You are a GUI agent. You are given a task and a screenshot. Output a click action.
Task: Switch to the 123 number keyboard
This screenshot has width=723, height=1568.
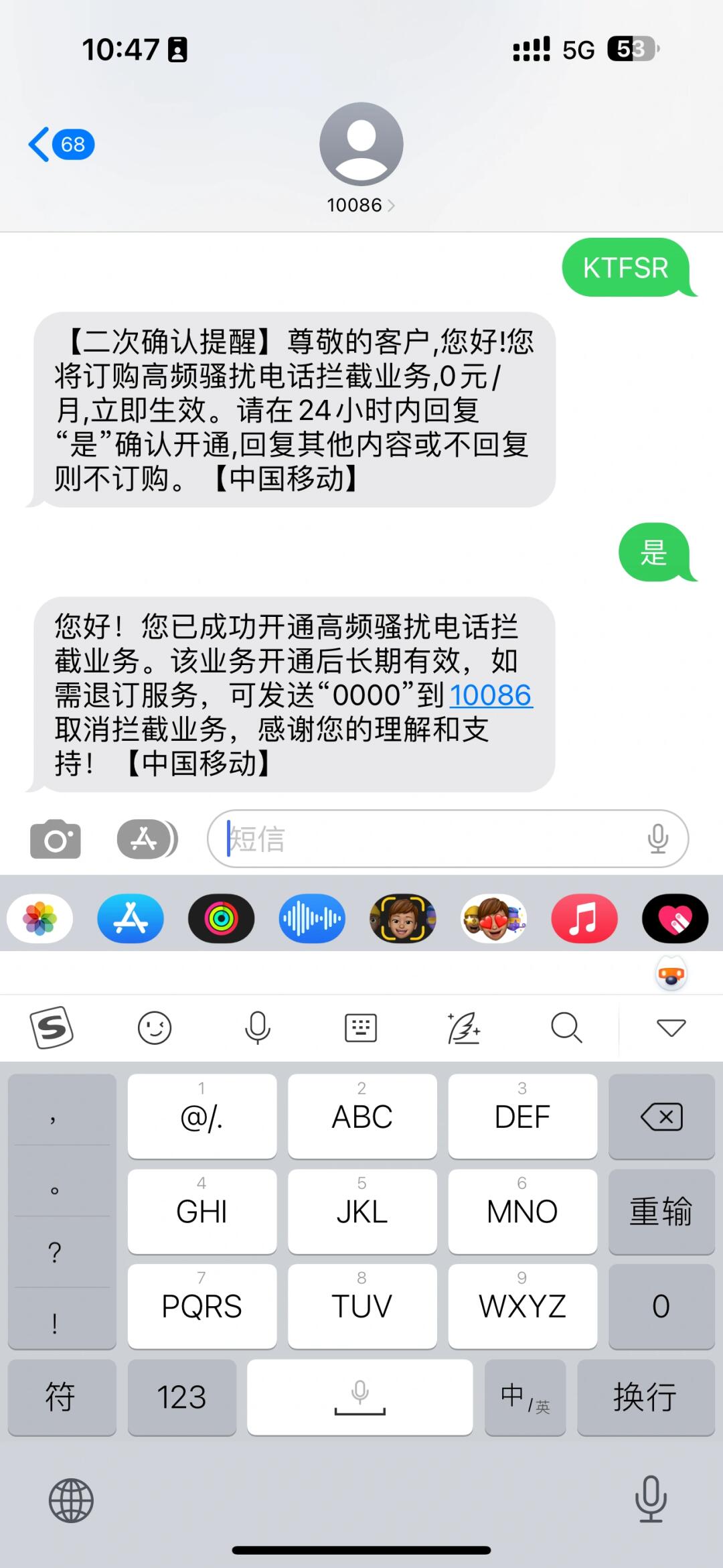point(181,1397)
